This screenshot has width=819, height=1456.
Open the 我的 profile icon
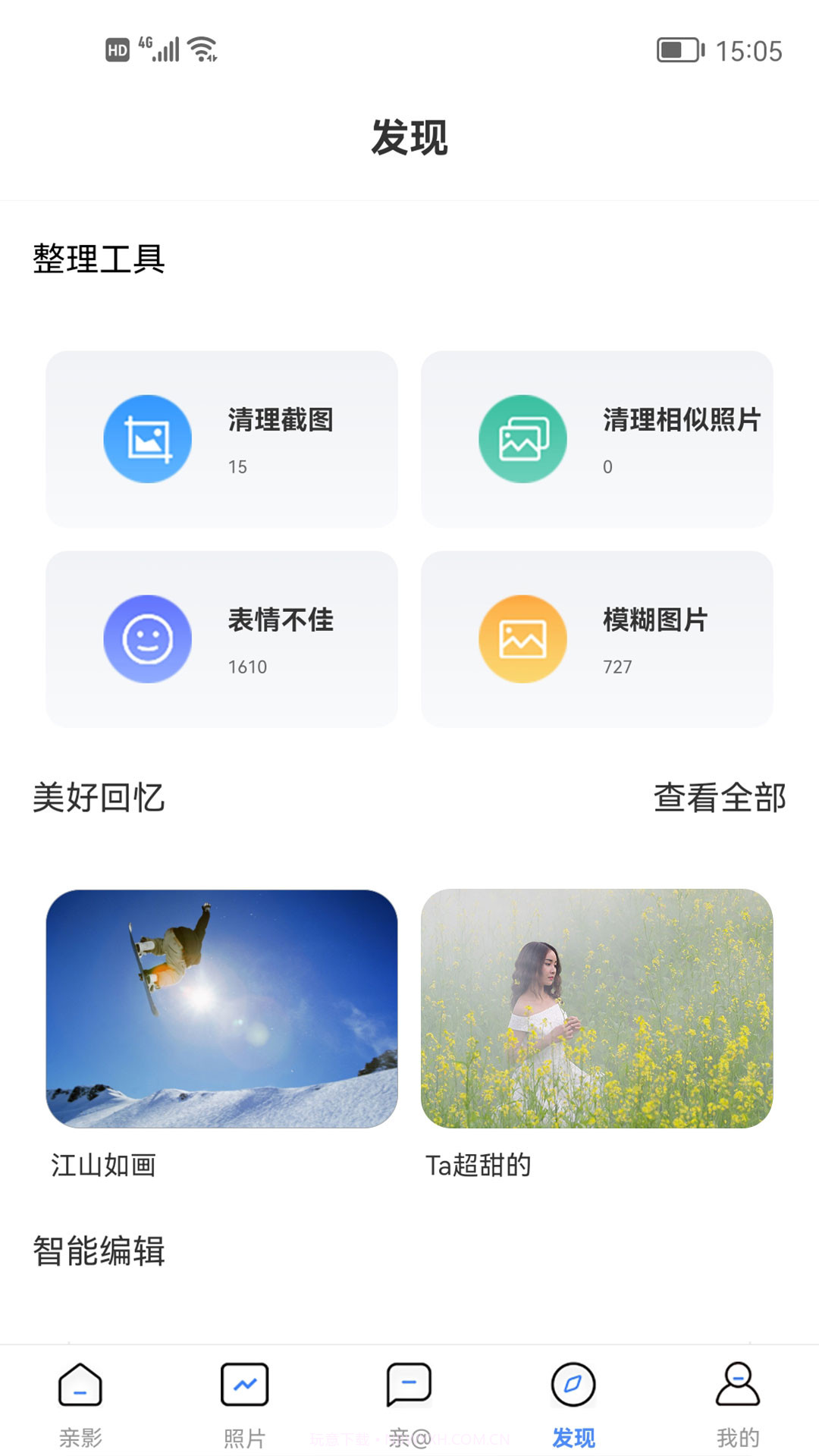(x=736, y=1385)
